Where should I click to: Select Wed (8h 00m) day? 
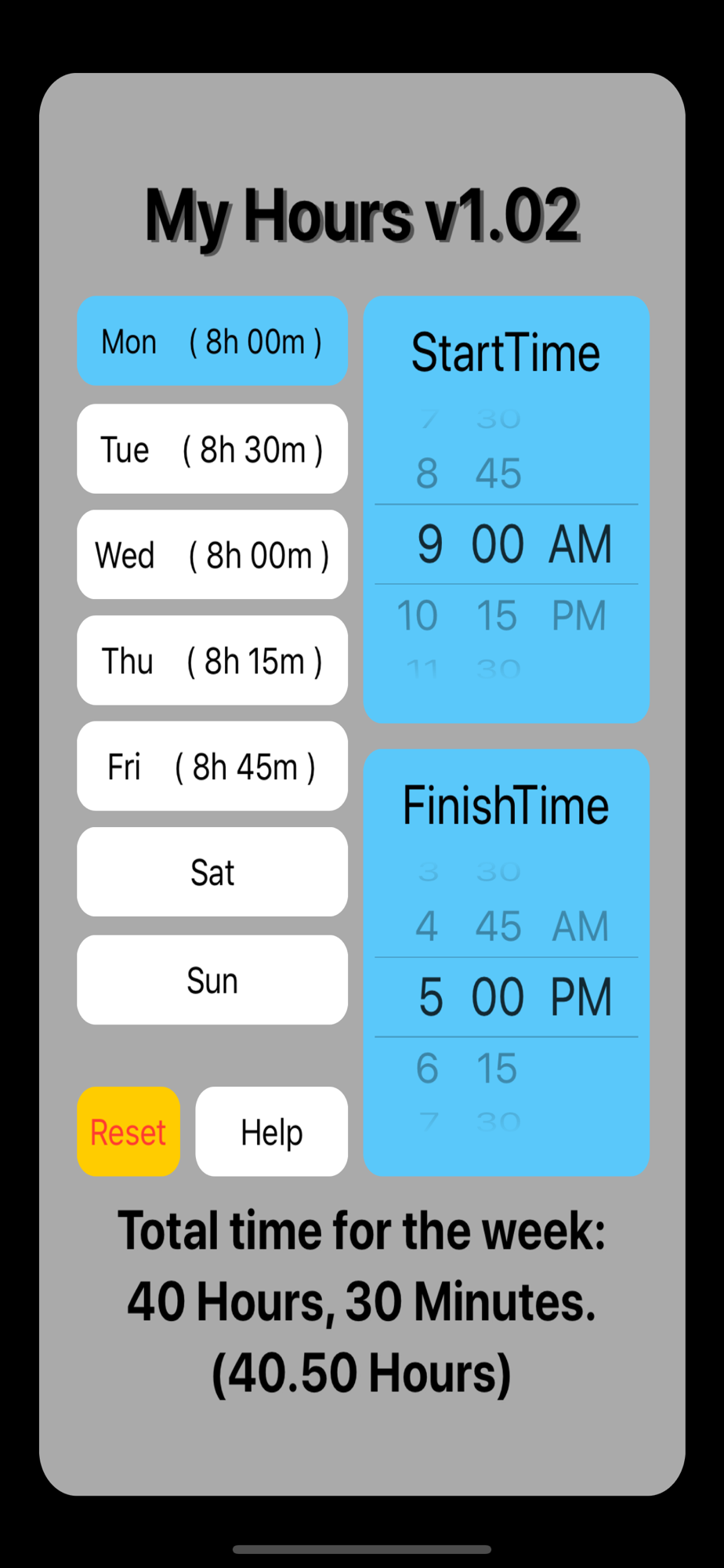(x=212, y=554)
